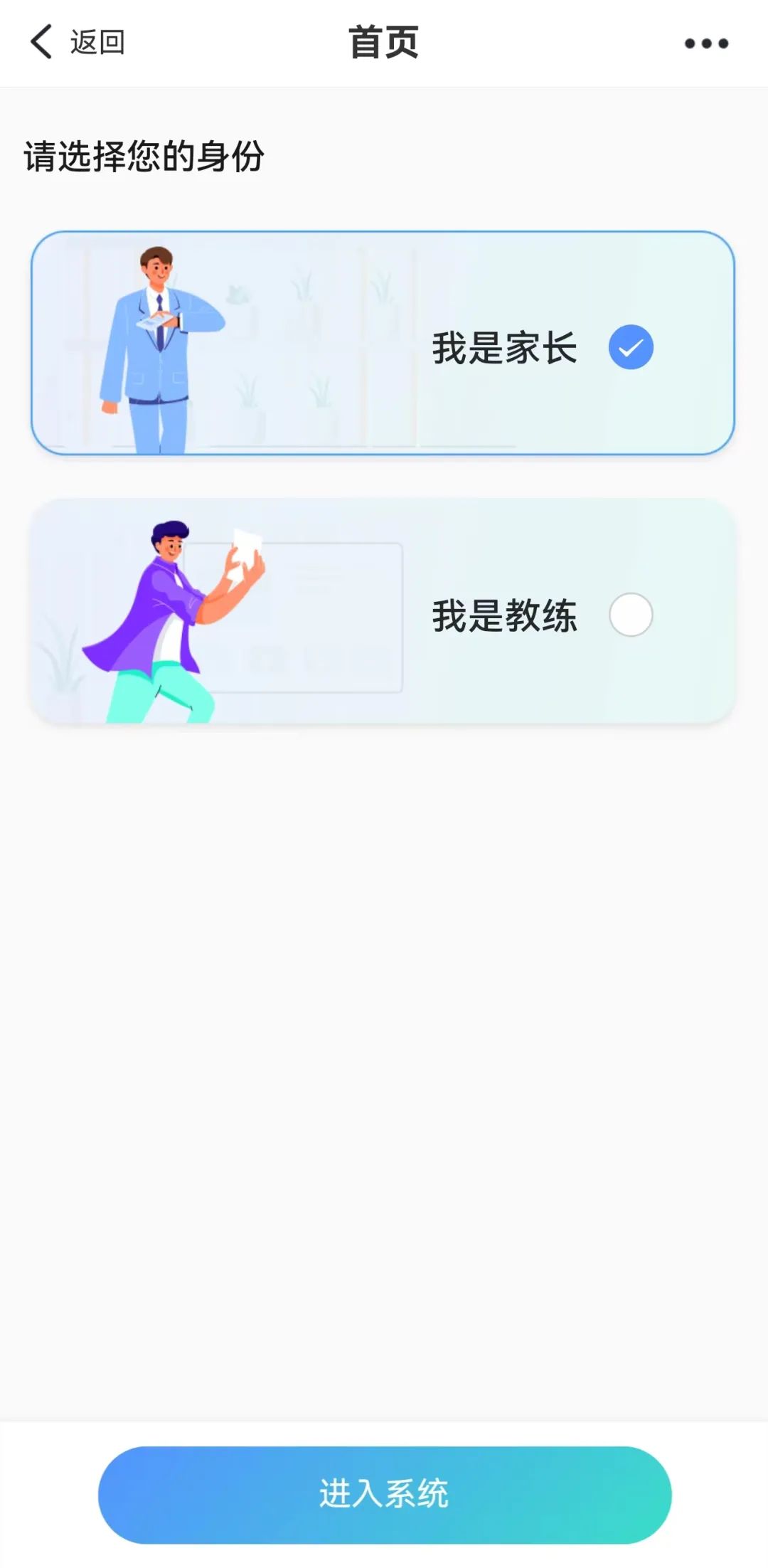Choose the 我是教练 identity option

[x=383, y=613]
